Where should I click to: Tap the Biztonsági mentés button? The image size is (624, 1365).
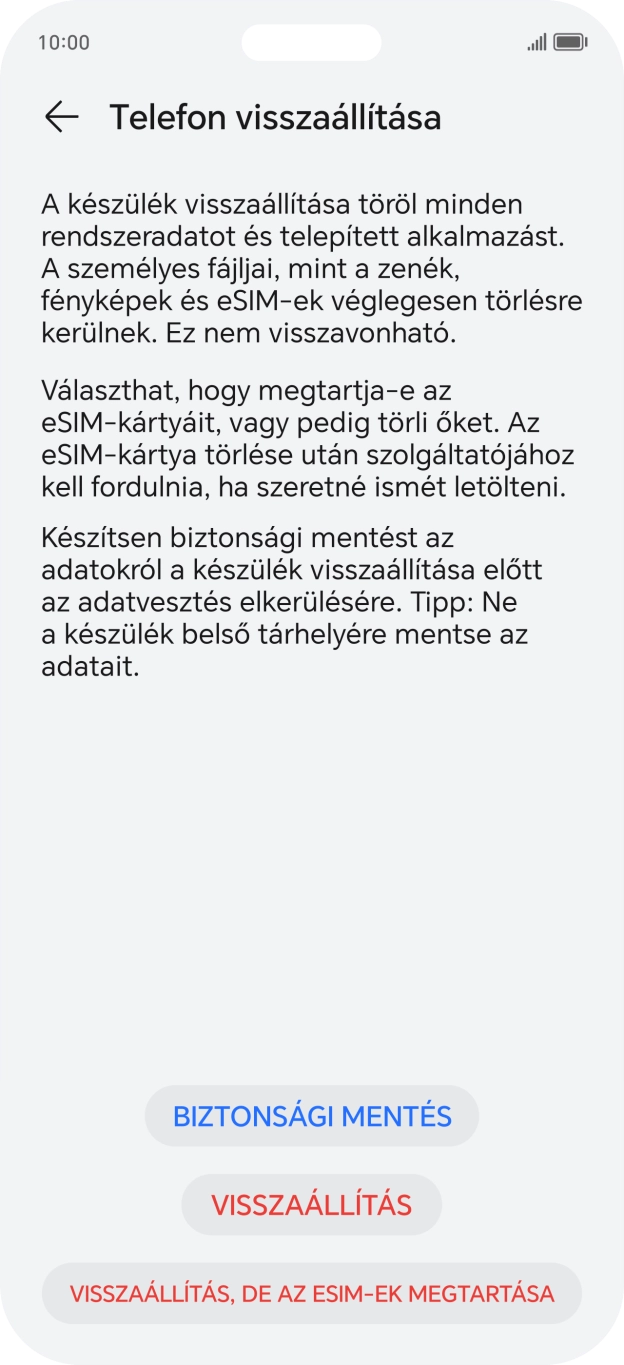(x=312, y=1116)
